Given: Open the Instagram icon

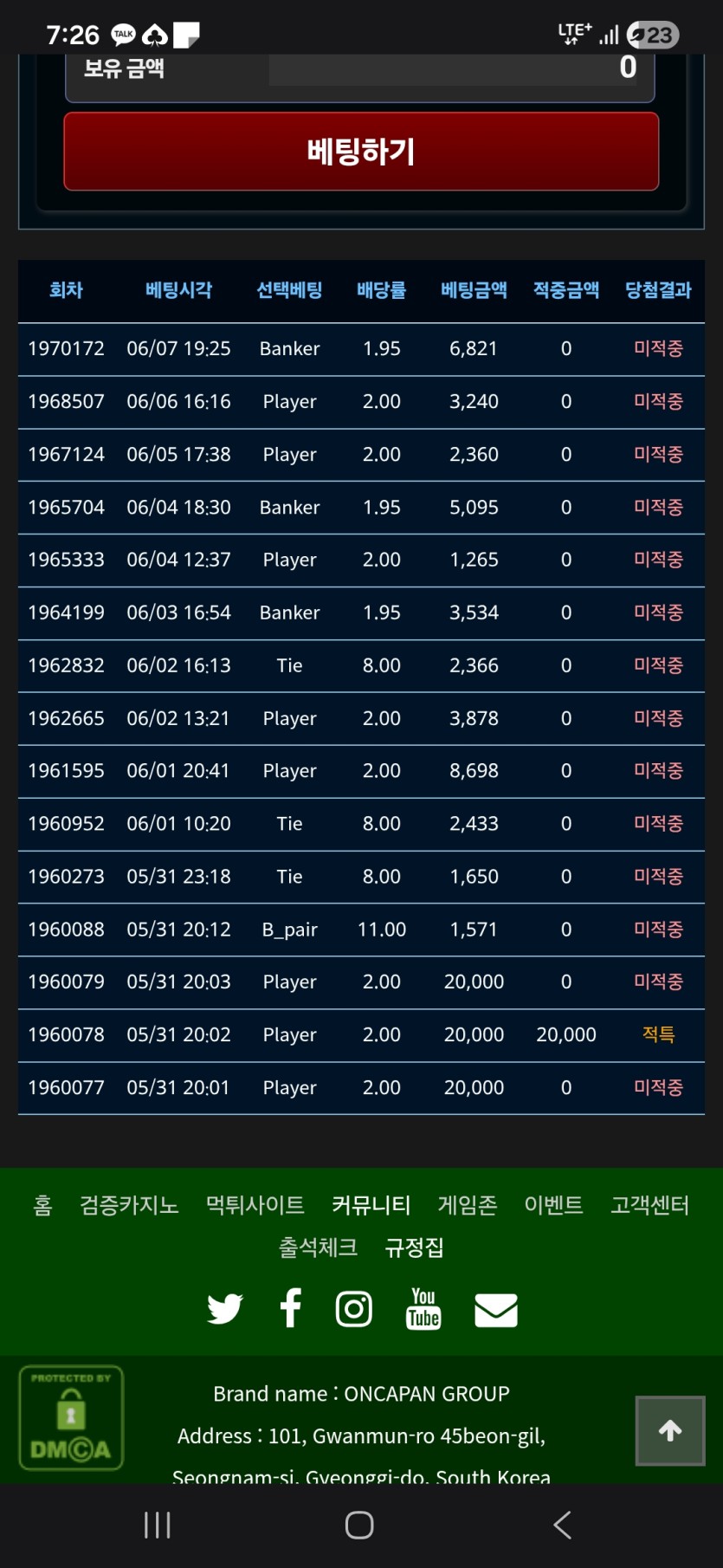Looking at the screenshot, I should pos(354,1309).
